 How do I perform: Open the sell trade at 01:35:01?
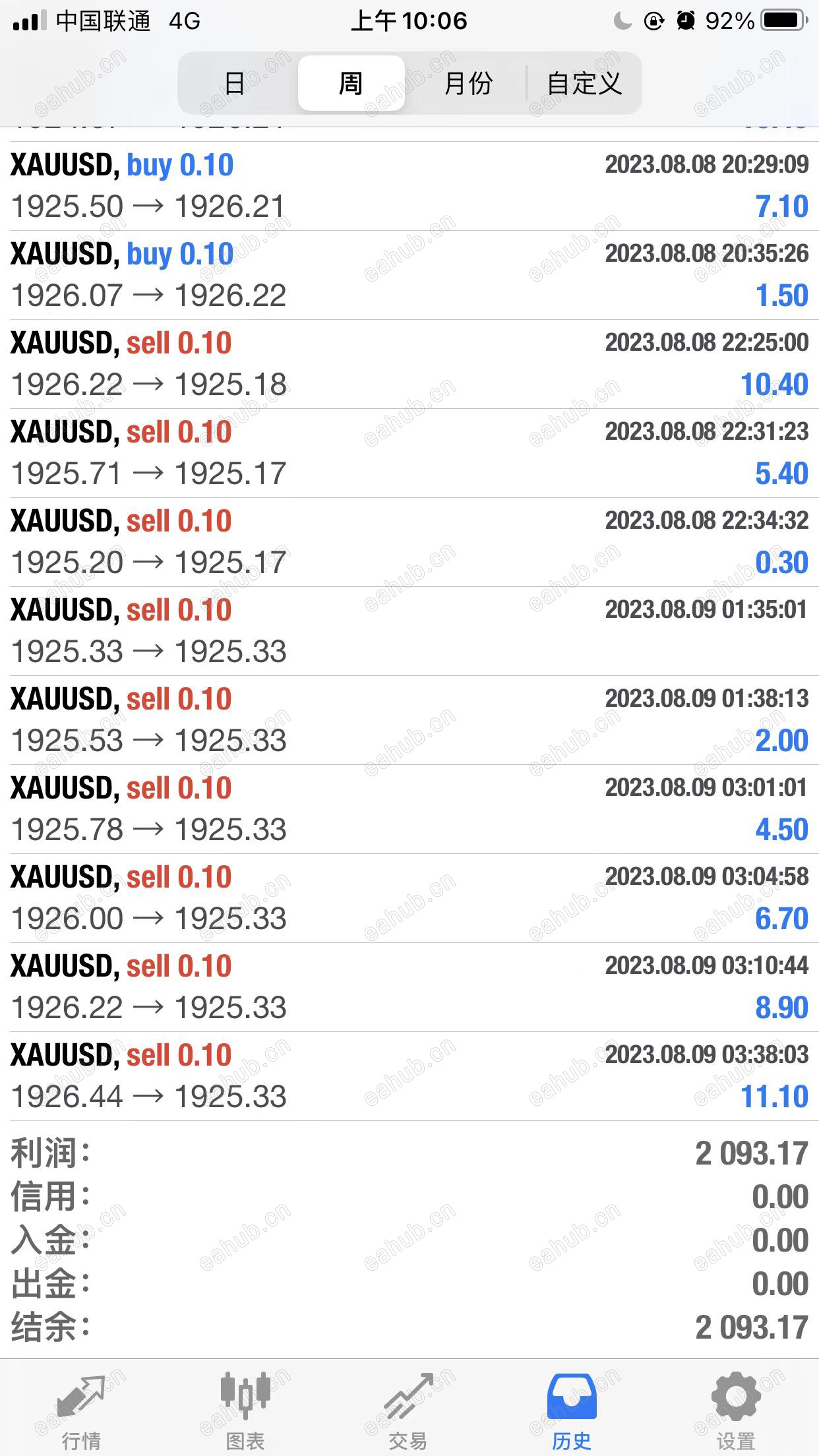[409, 631]
